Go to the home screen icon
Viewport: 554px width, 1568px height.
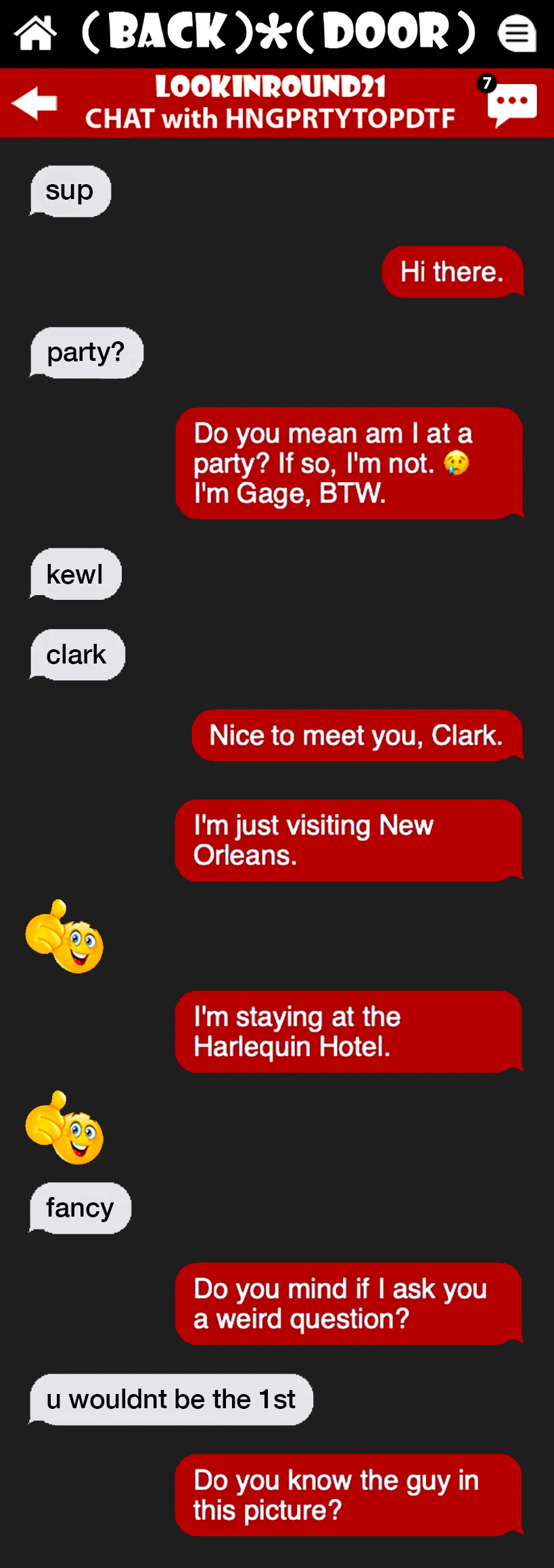click(x=35, y=32)
